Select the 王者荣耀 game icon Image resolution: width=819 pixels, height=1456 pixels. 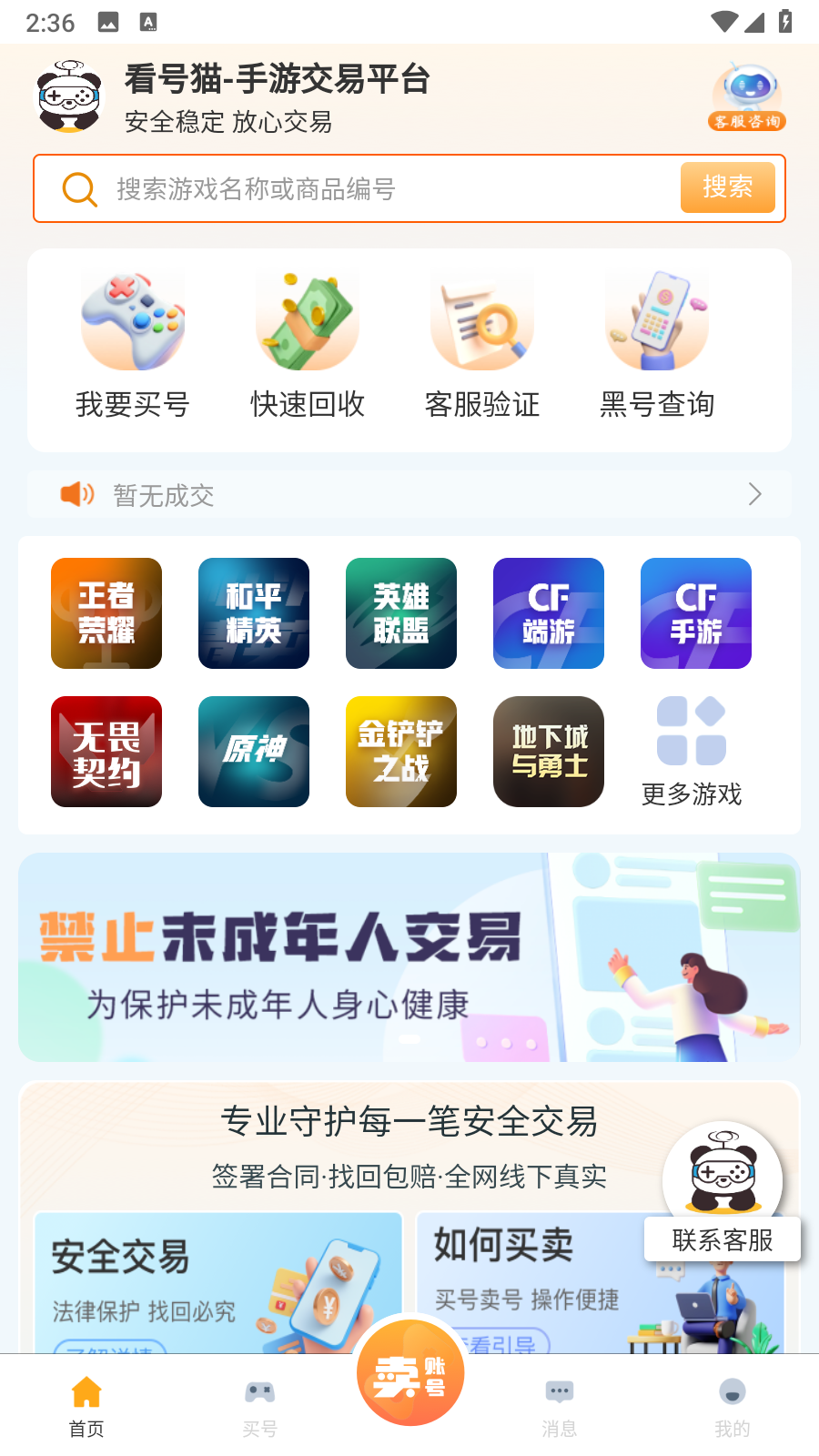tap(106, 612)
